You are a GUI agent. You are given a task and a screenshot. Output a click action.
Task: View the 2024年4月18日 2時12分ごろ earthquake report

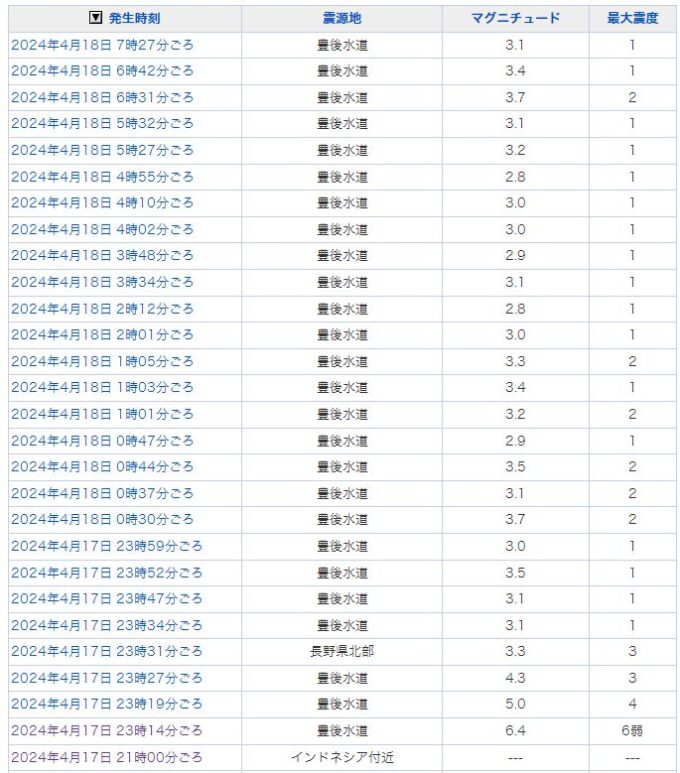pos(102,309)
